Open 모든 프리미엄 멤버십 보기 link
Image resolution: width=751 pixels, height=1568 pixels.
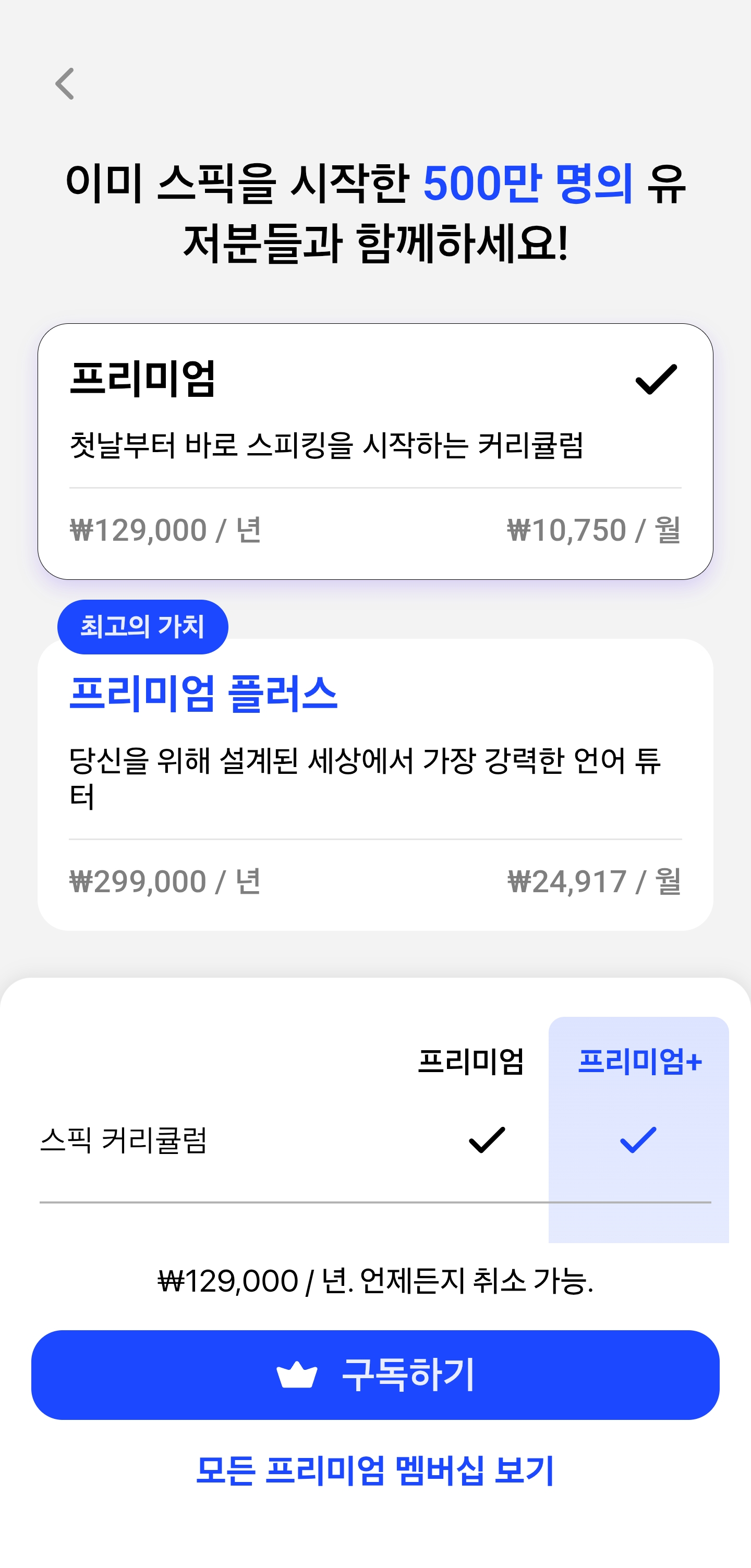click(x=375, y=1470)
